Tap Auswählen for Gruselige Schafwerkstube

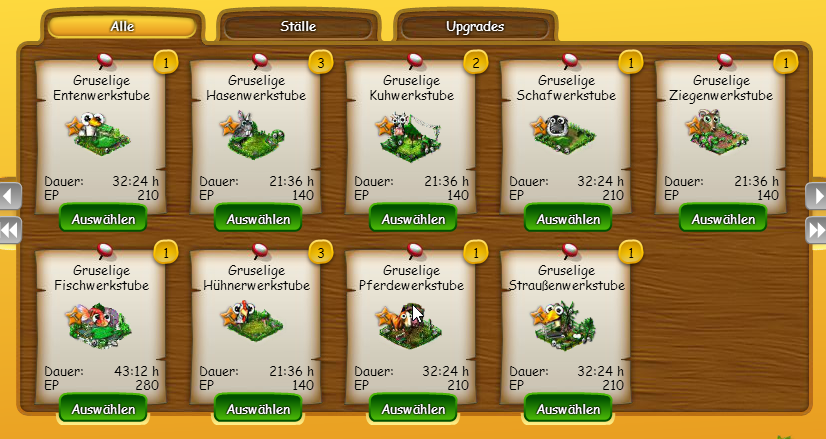[568, 218]
